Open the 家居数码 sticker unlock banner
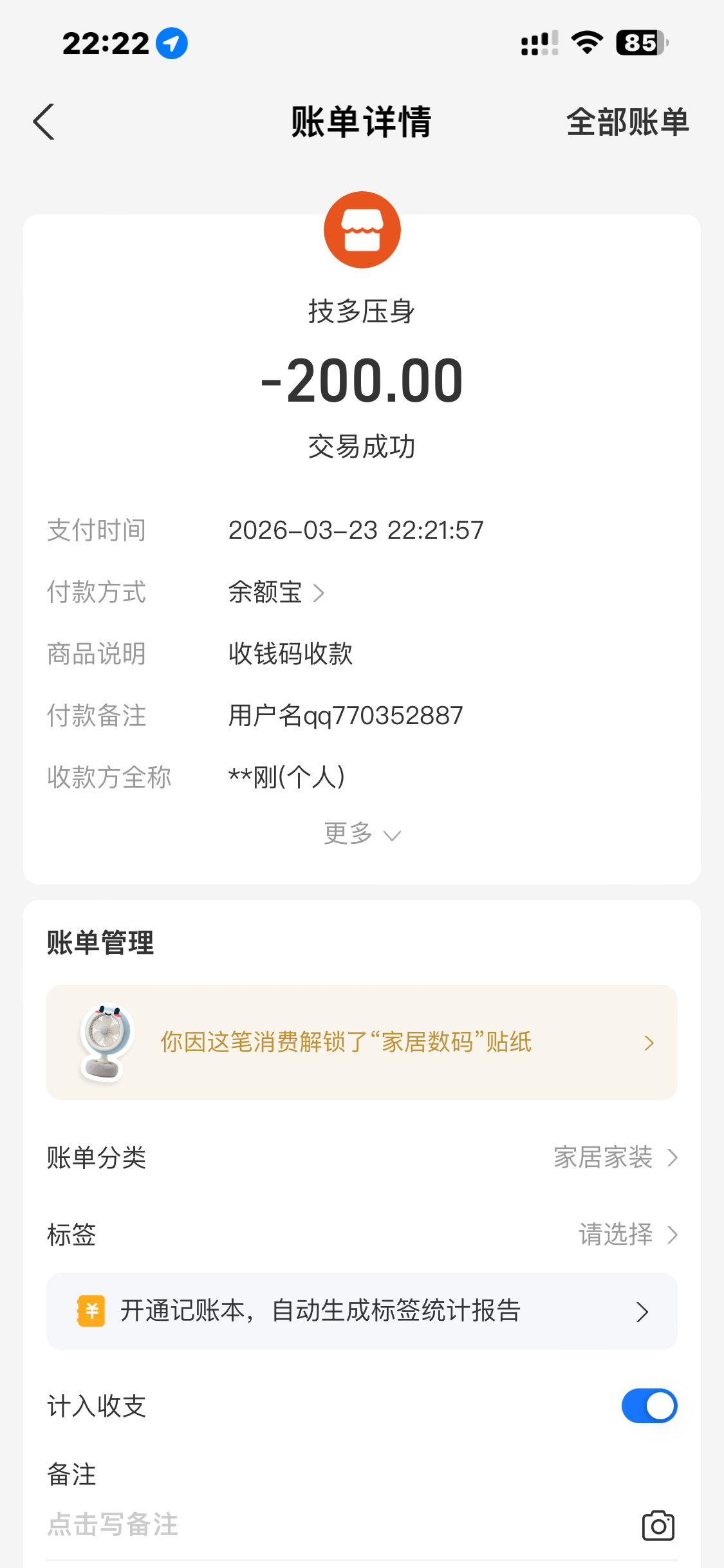 [x=362, y=1042]
